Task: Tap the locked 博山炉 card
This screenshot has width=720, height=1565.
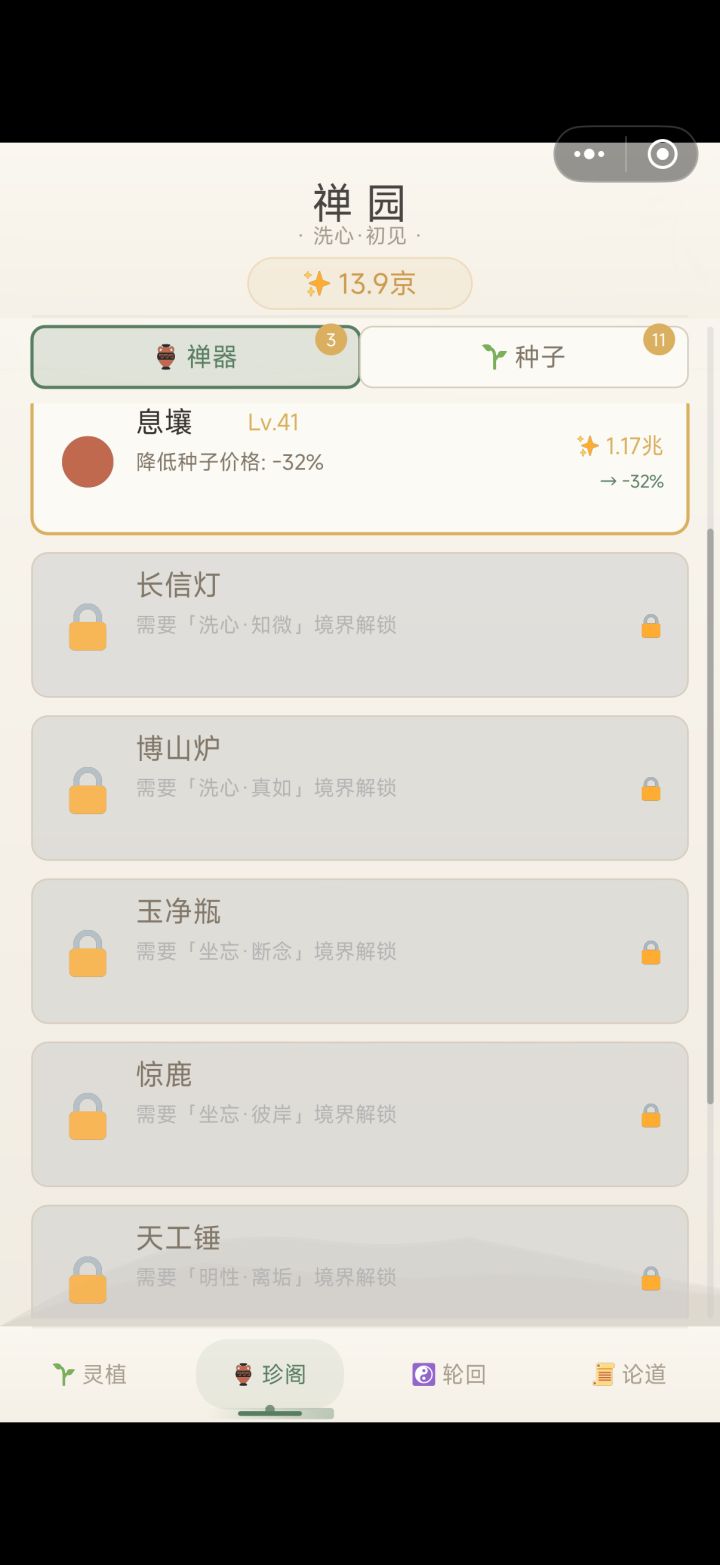Action: pyautogui.click(x=360, y=787)
